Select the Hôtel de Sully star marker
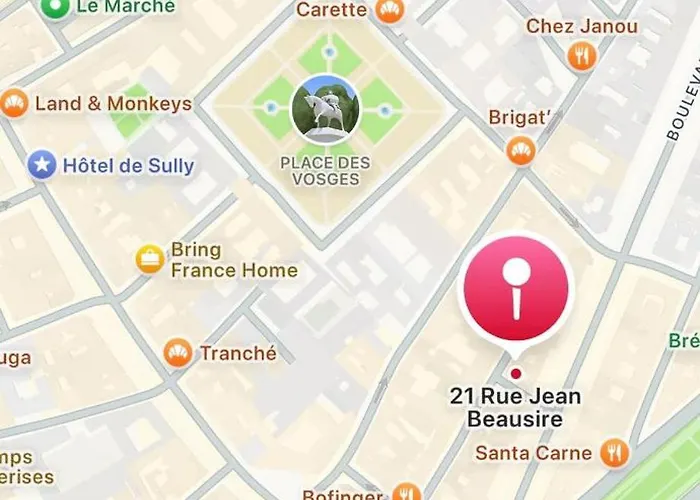This screenshot has width=700, height=500. 41,165
